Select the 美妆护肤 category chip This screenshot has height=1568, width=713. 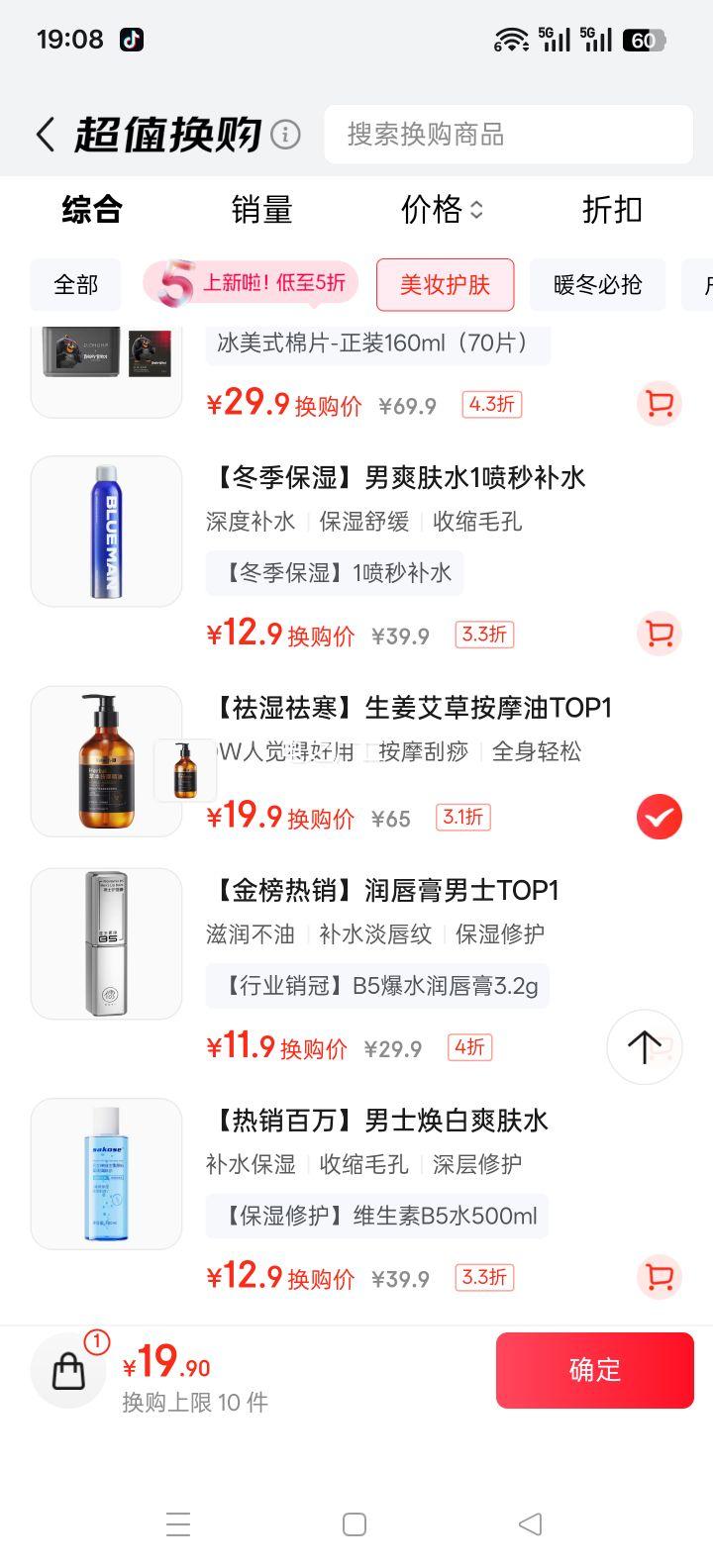pos(445,285)
